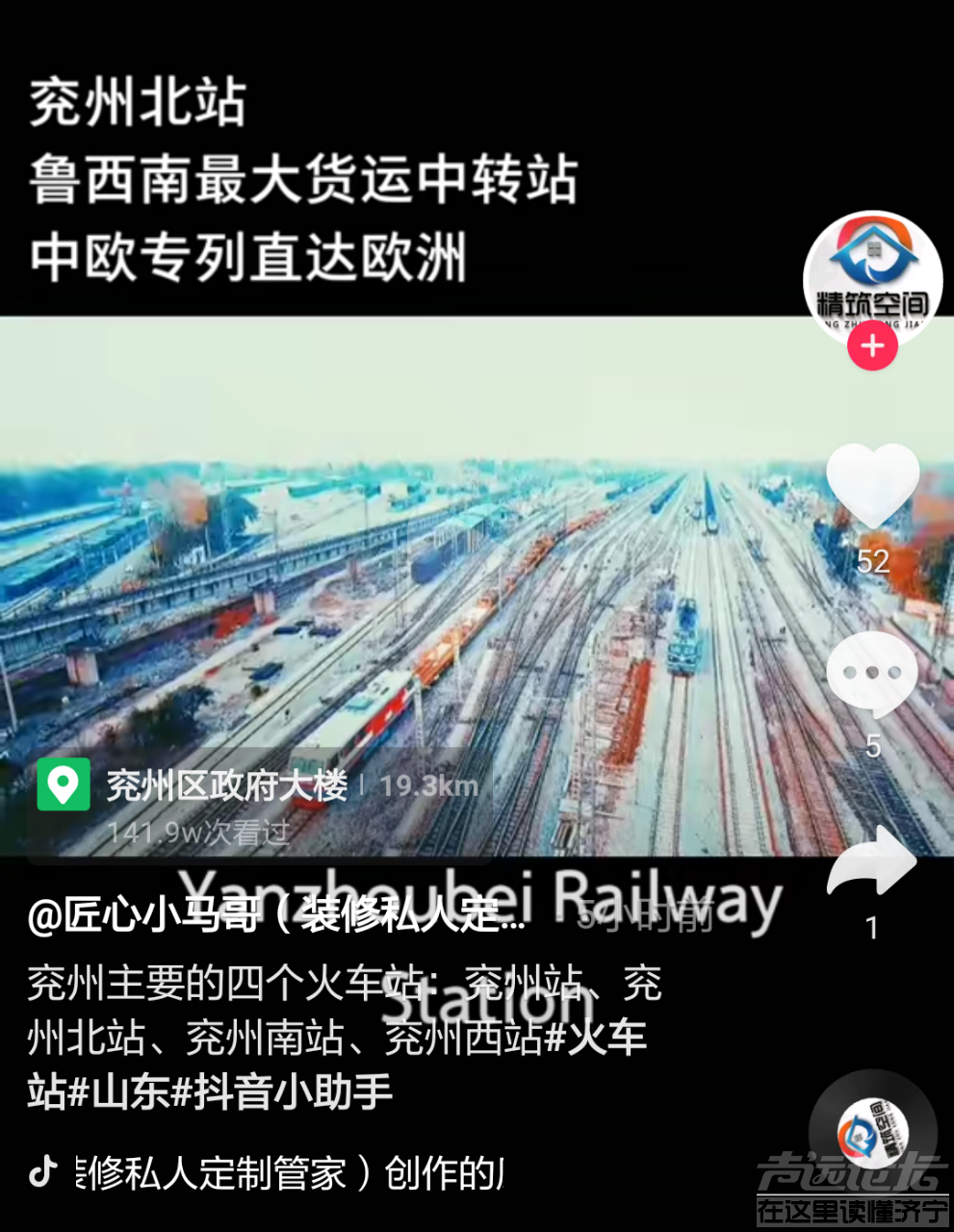
Task: Open the comments bubble
Action: (872, 676)
